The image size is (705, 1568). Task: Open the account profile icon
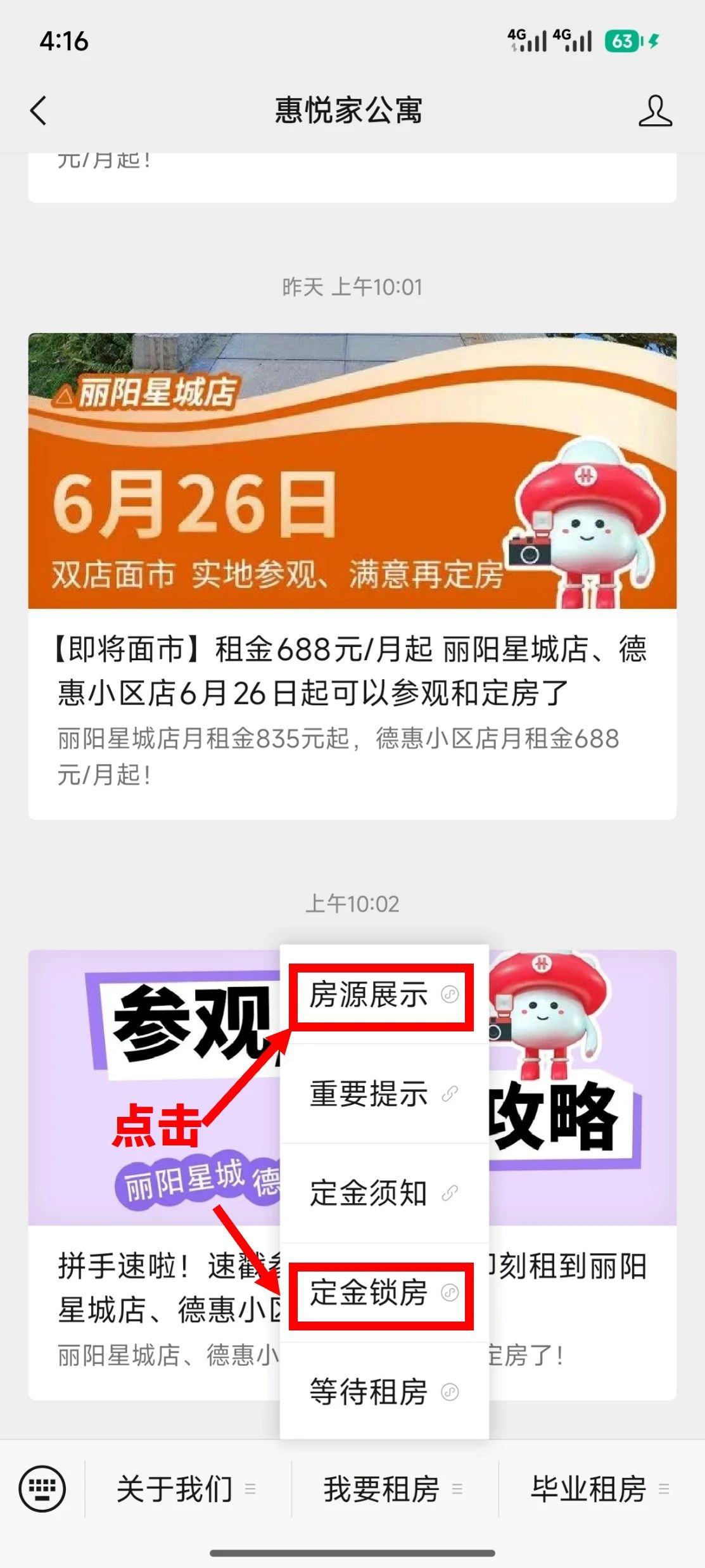655,111
